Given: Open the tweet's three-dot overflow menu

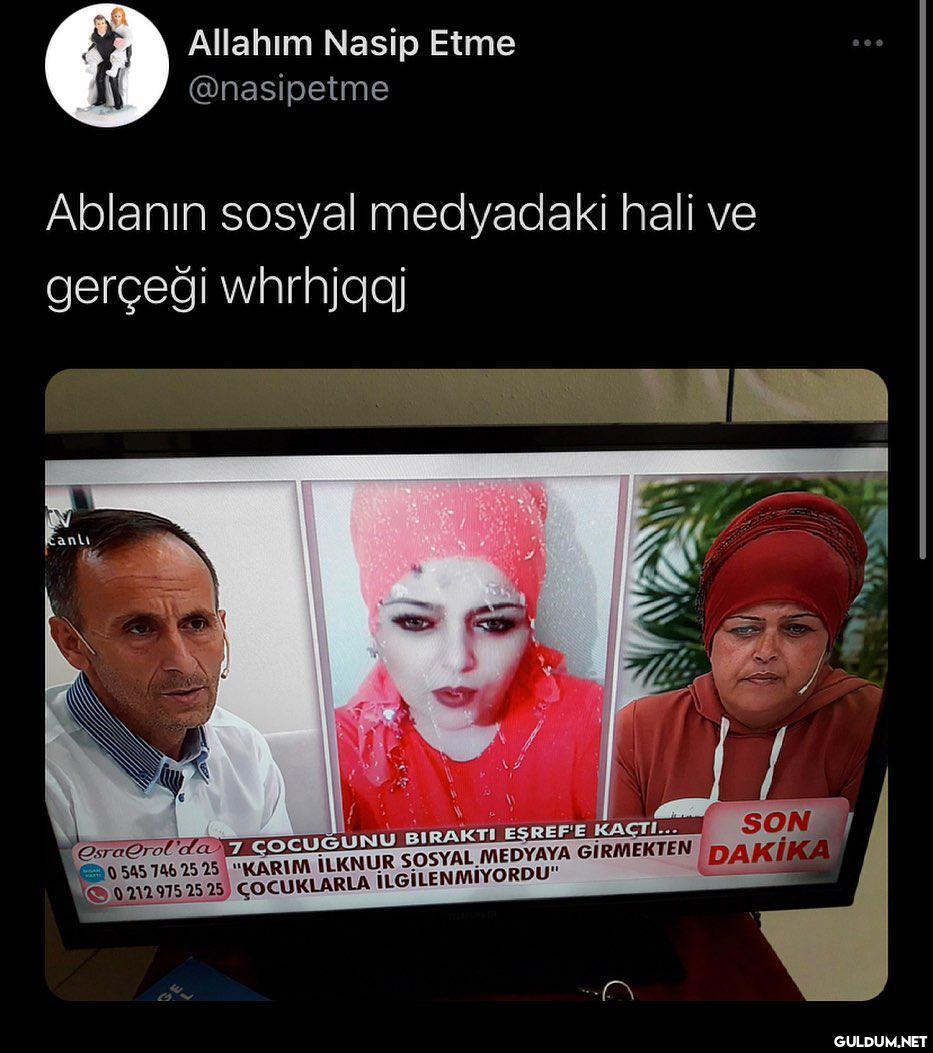Looking at the screenshot, I should pos(866,43).
